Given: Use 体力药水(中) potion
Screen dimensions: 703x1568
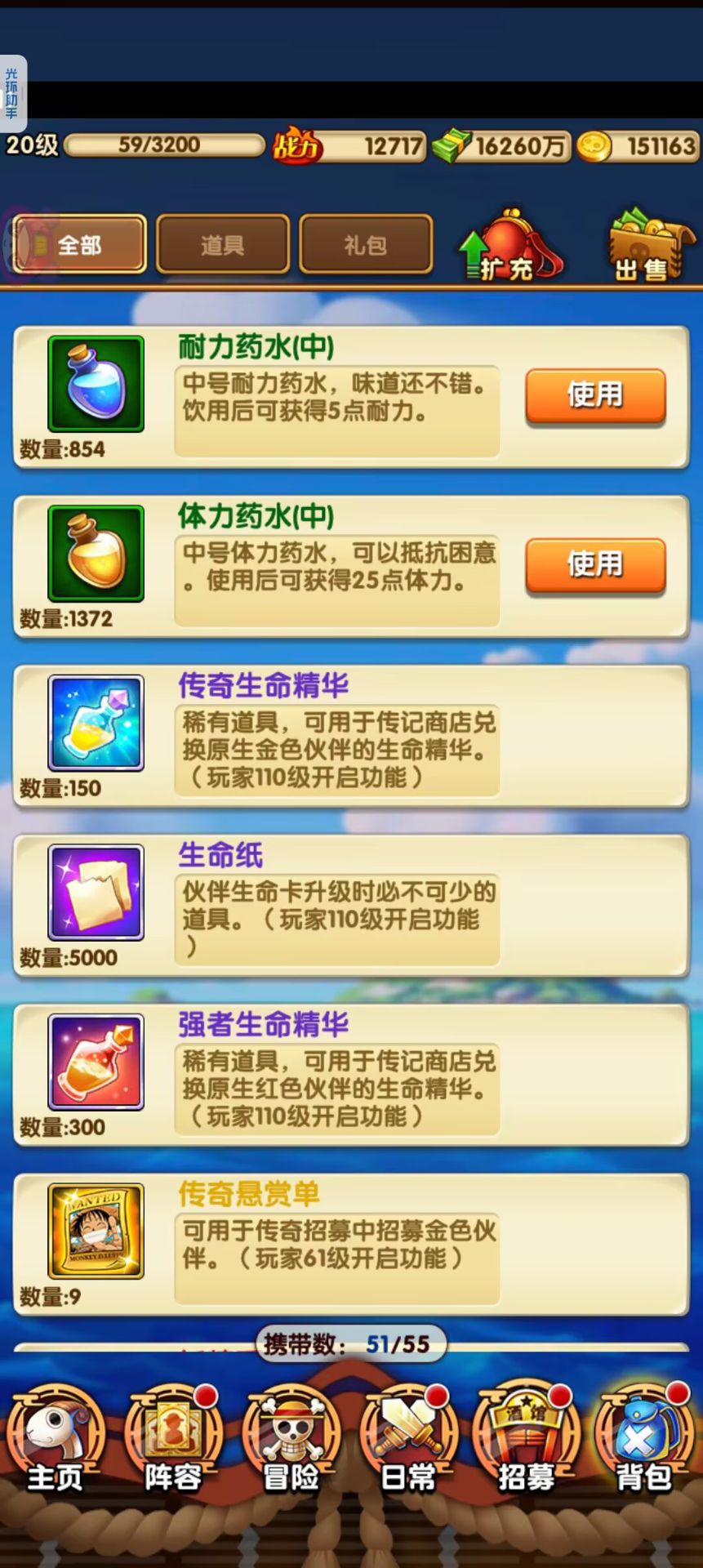Looking at the screenshot, I should pos(595,564).
